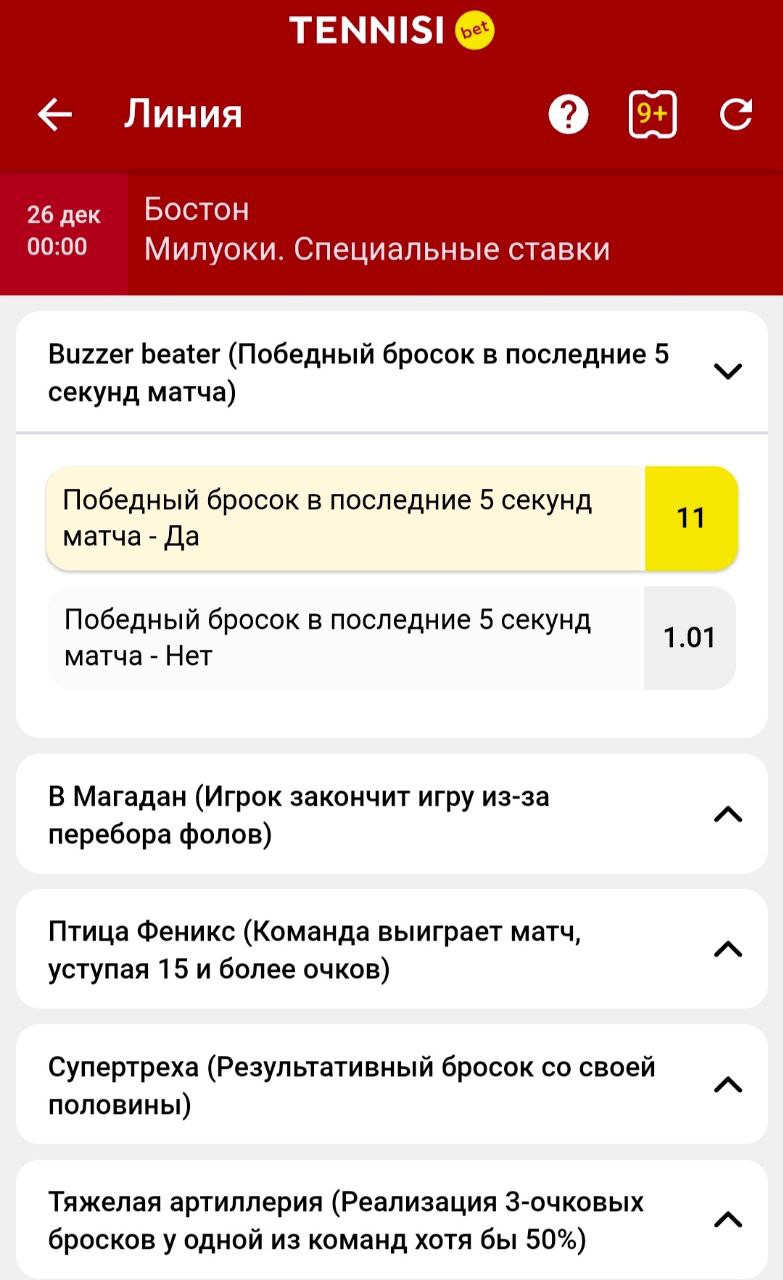Collapse the Buzzer beater section
783x1280 pixels.
point(391,372)
